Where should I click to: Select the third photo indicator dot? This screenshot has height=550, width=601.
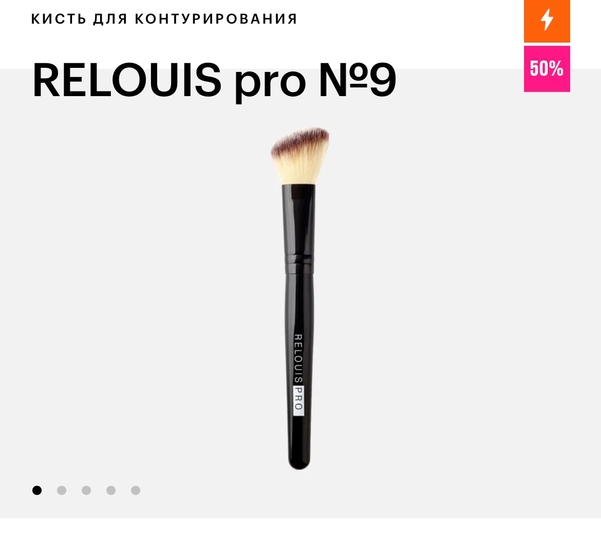coord(86,490)
